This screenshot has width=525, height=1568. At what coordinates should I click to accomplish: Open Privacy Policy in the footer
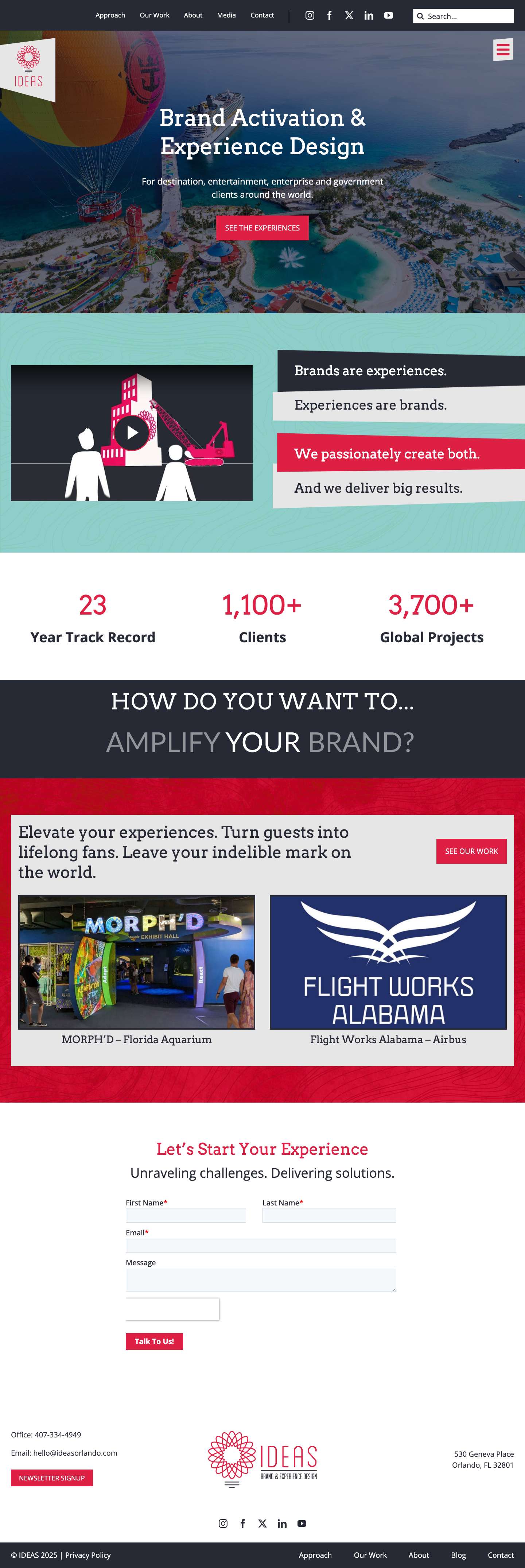click(x=87, y=1555)
